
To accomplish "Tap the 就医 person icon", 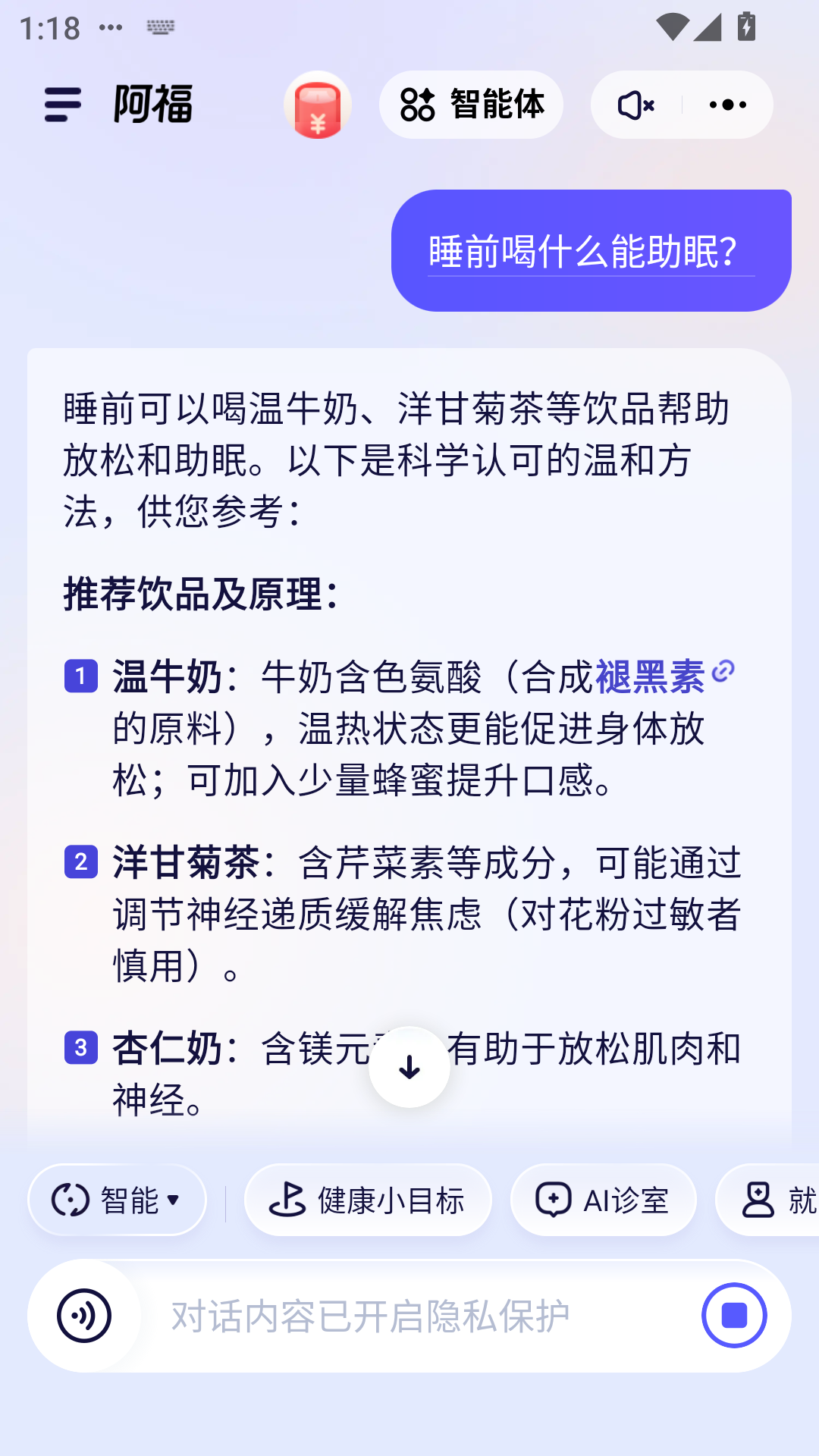I will click(x=758, y=1200).
